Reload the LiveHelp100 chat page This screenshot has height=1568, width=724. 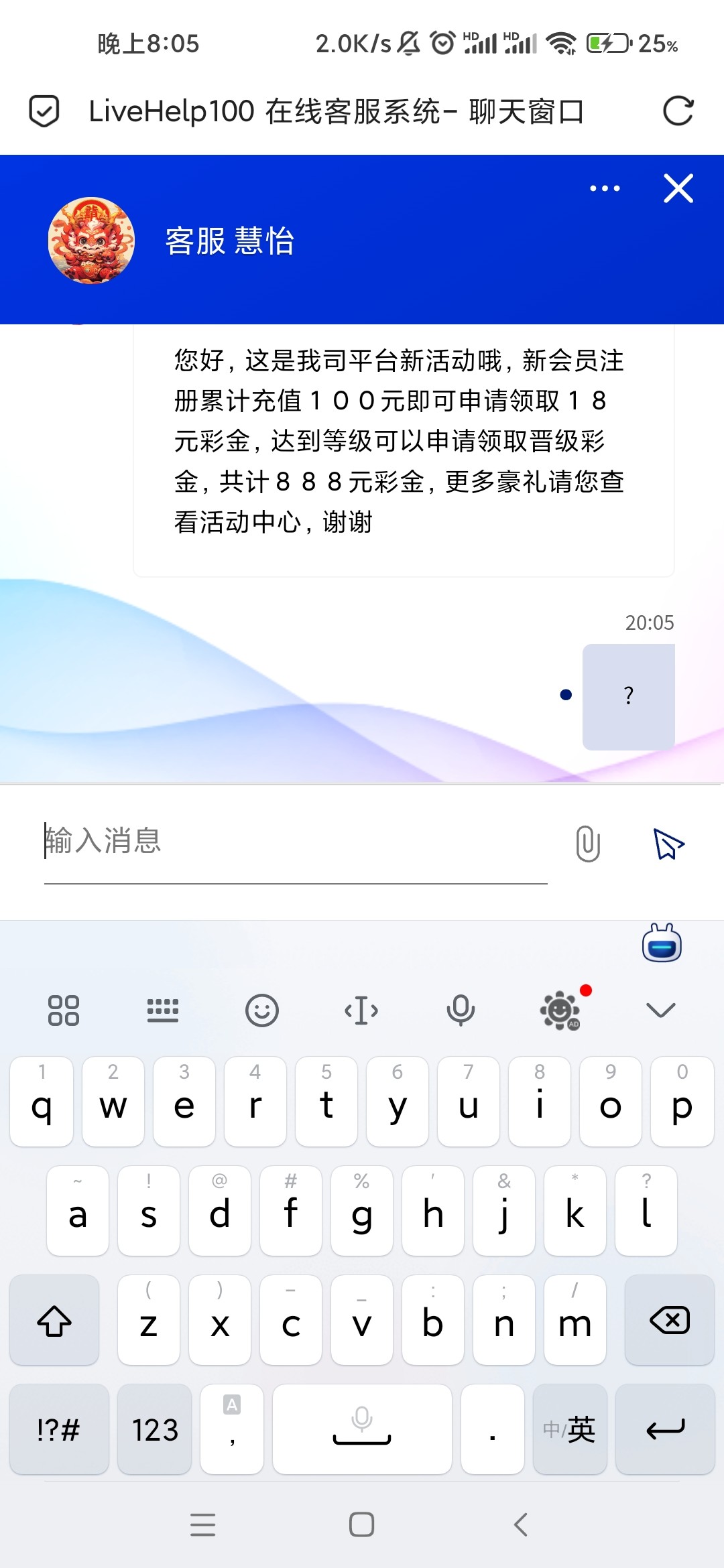point(678,111)
